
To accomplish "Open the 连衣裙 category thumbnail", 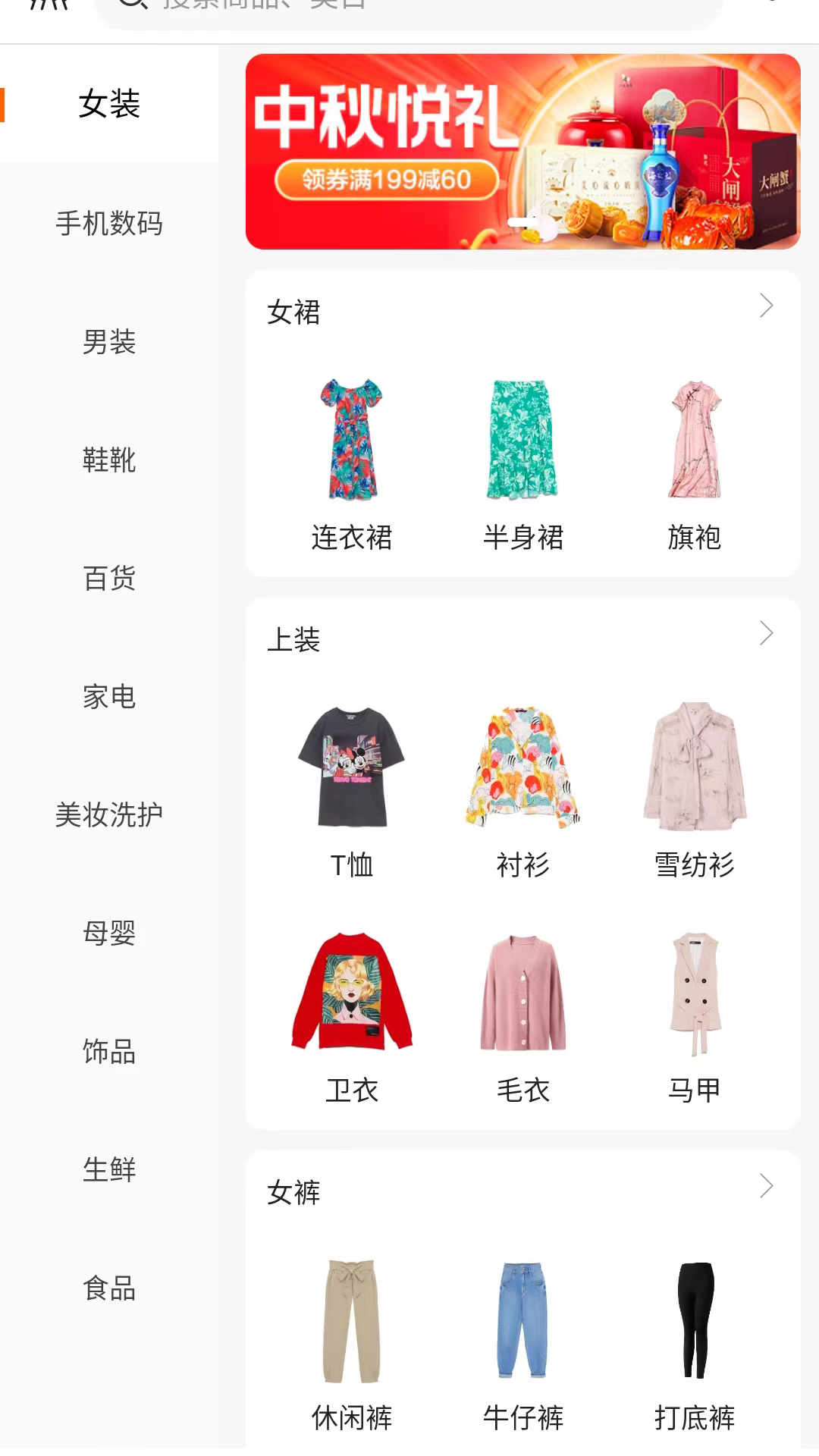I will point(353,455).
